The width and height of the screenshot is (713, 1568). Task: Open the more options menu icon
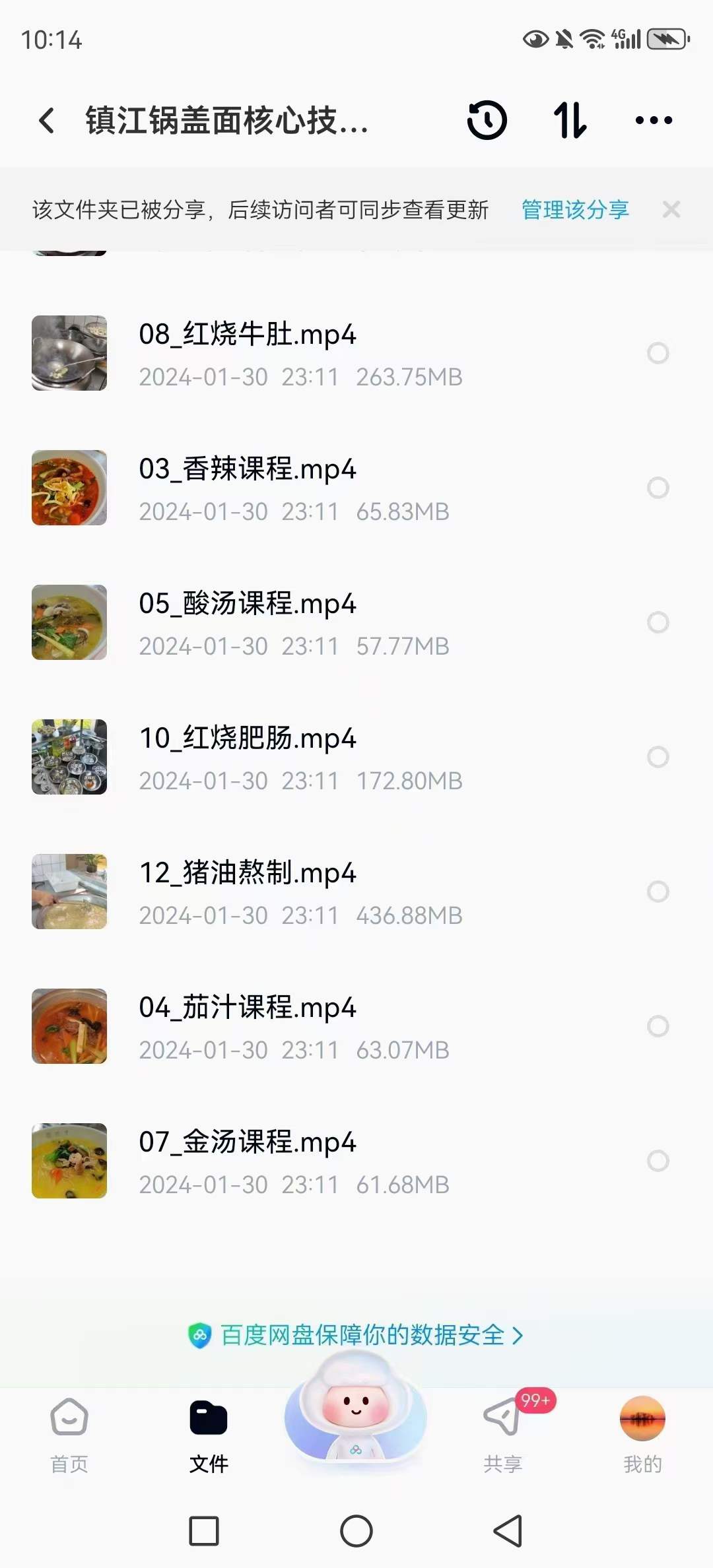[x=654, y=121]
